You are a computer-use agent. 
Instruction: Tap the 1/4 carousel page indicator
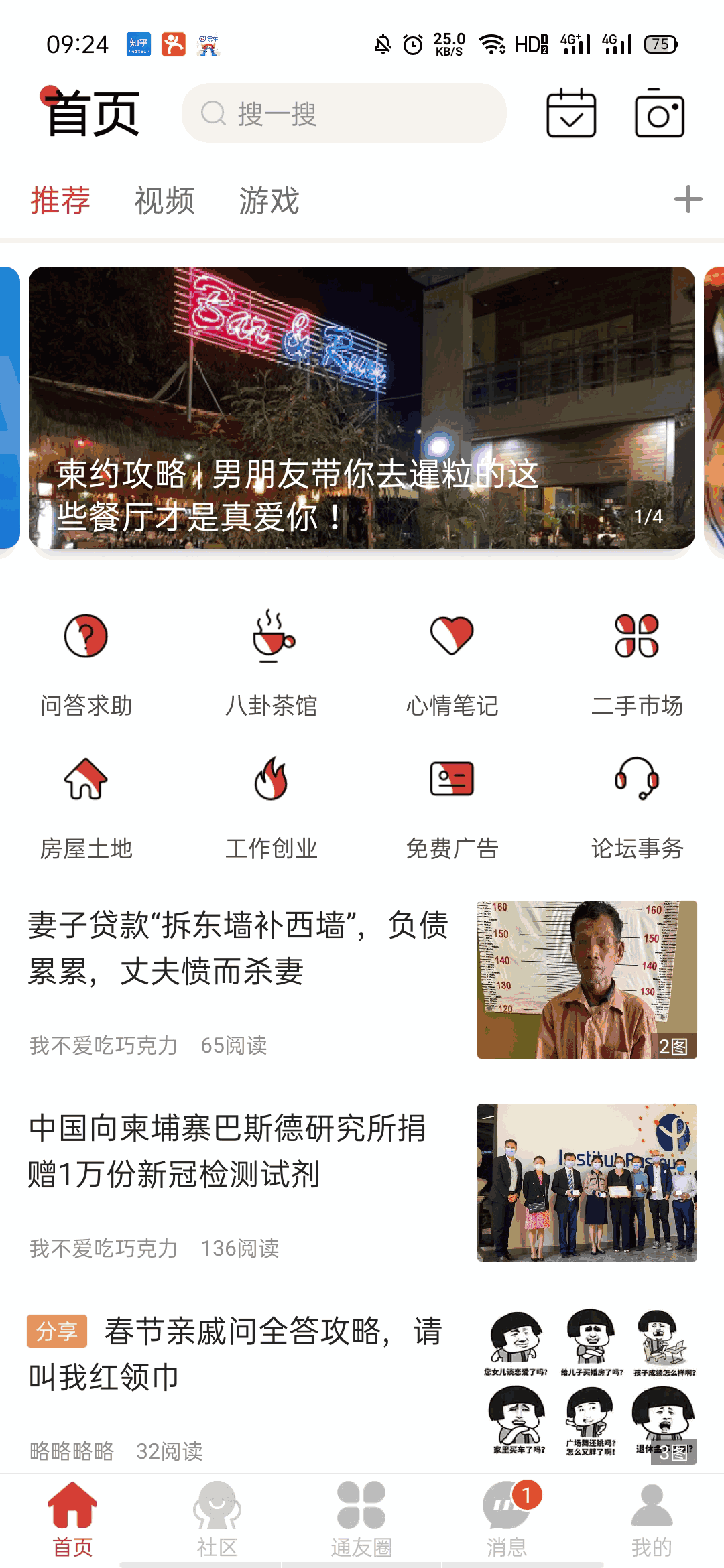pyautogui.click(x=648, y=516)
